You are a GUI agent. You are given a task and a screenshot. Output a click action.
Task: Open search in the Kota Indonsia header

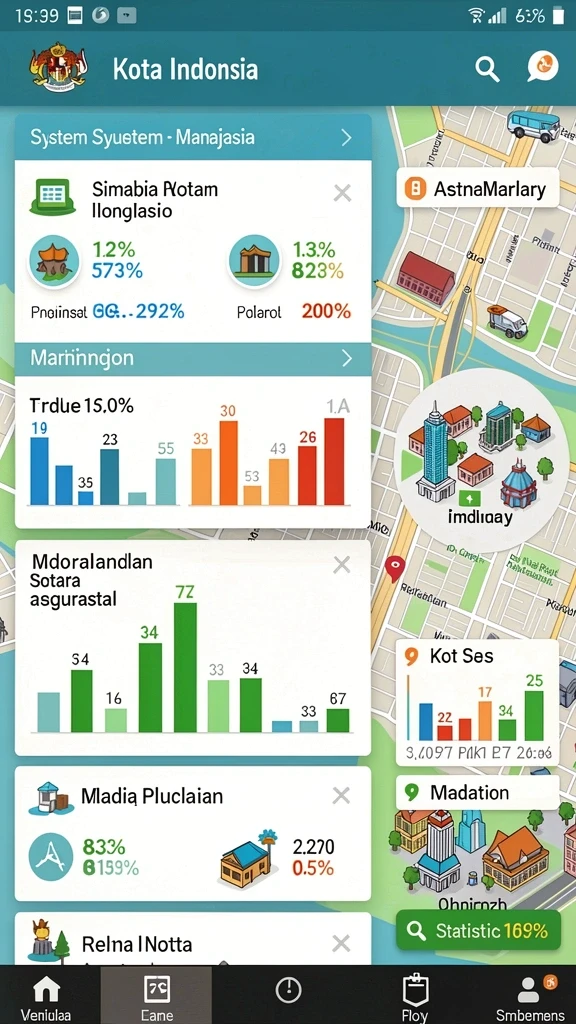(x=487, y=69)
